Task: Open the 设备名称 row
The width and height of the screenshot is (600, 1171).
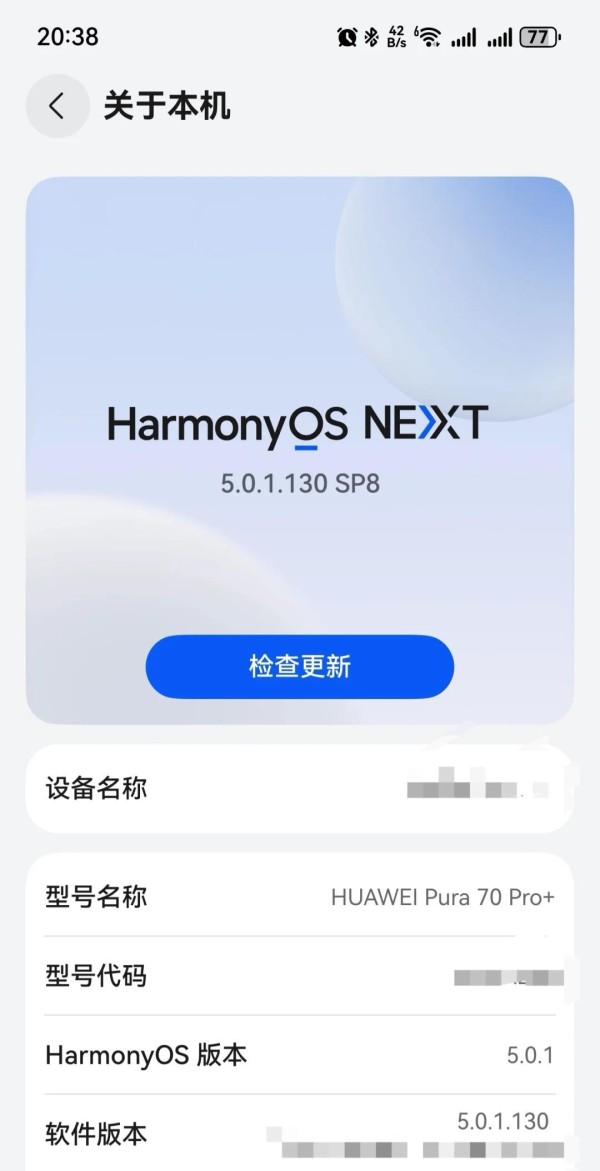Action: point(300,789)
